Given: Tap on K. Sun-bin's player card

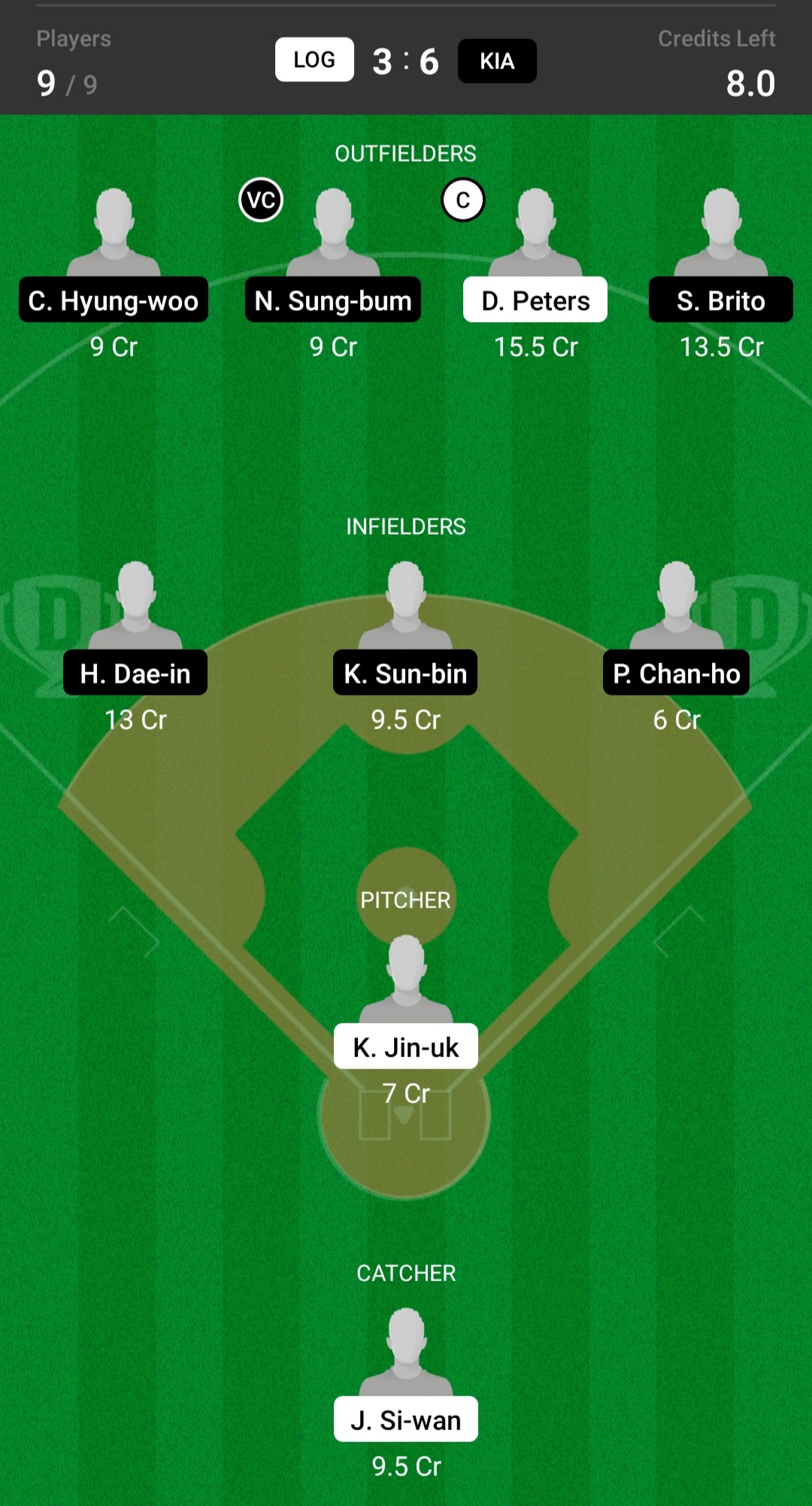Looking at the screenshot, I should 405,672.
